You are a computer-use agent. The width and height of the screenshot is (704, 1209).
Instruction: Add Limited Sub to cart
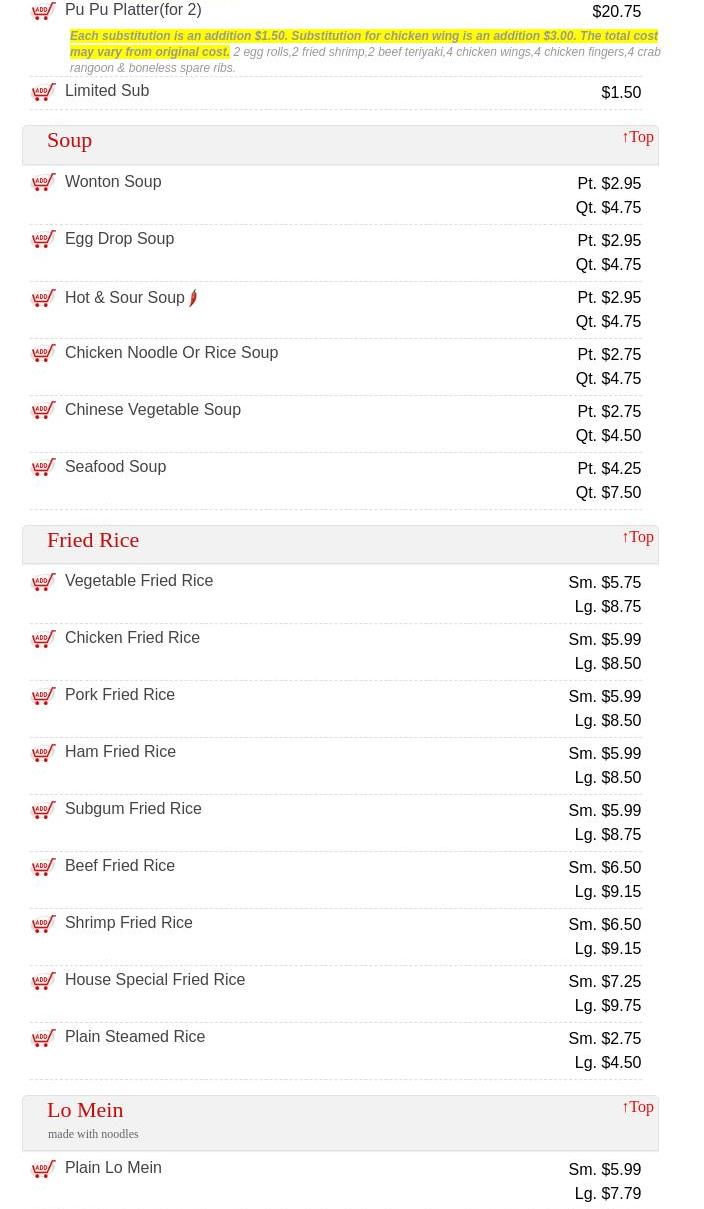point(44,93)
